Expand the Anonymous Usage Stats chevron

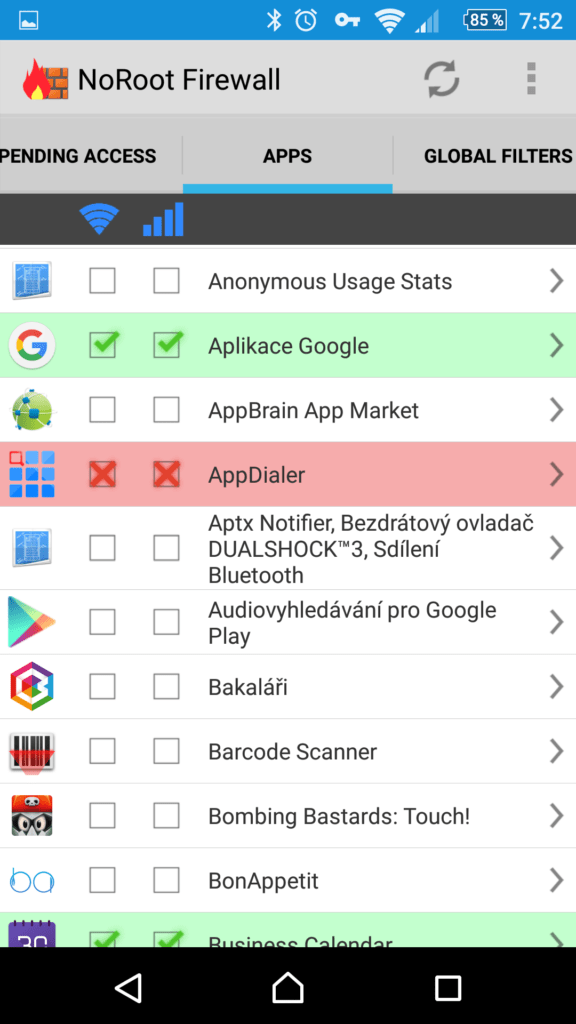(x=556, y=281)
